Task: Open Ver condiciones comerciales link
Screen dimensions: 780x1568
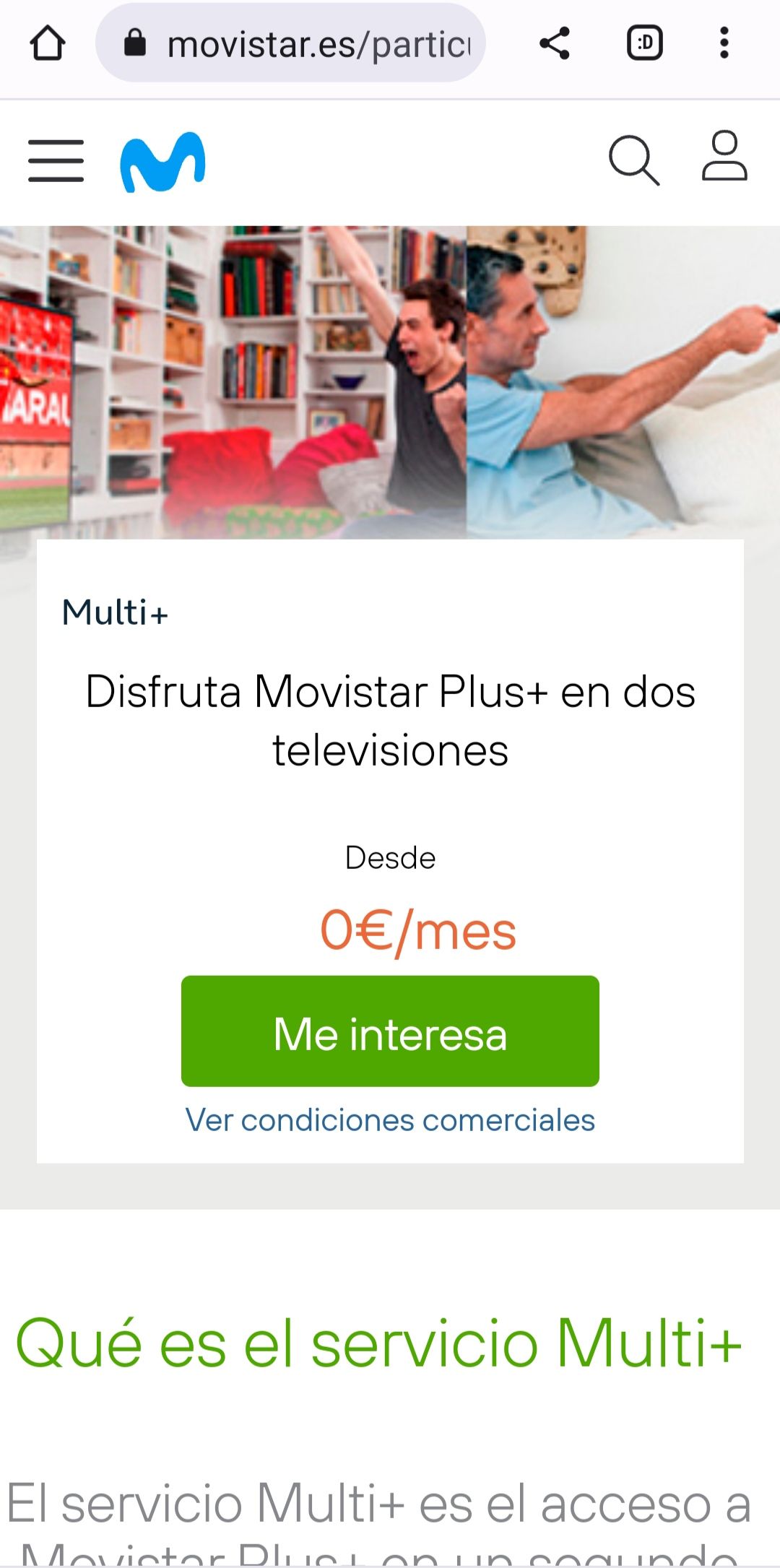Action: (390, 1120)
